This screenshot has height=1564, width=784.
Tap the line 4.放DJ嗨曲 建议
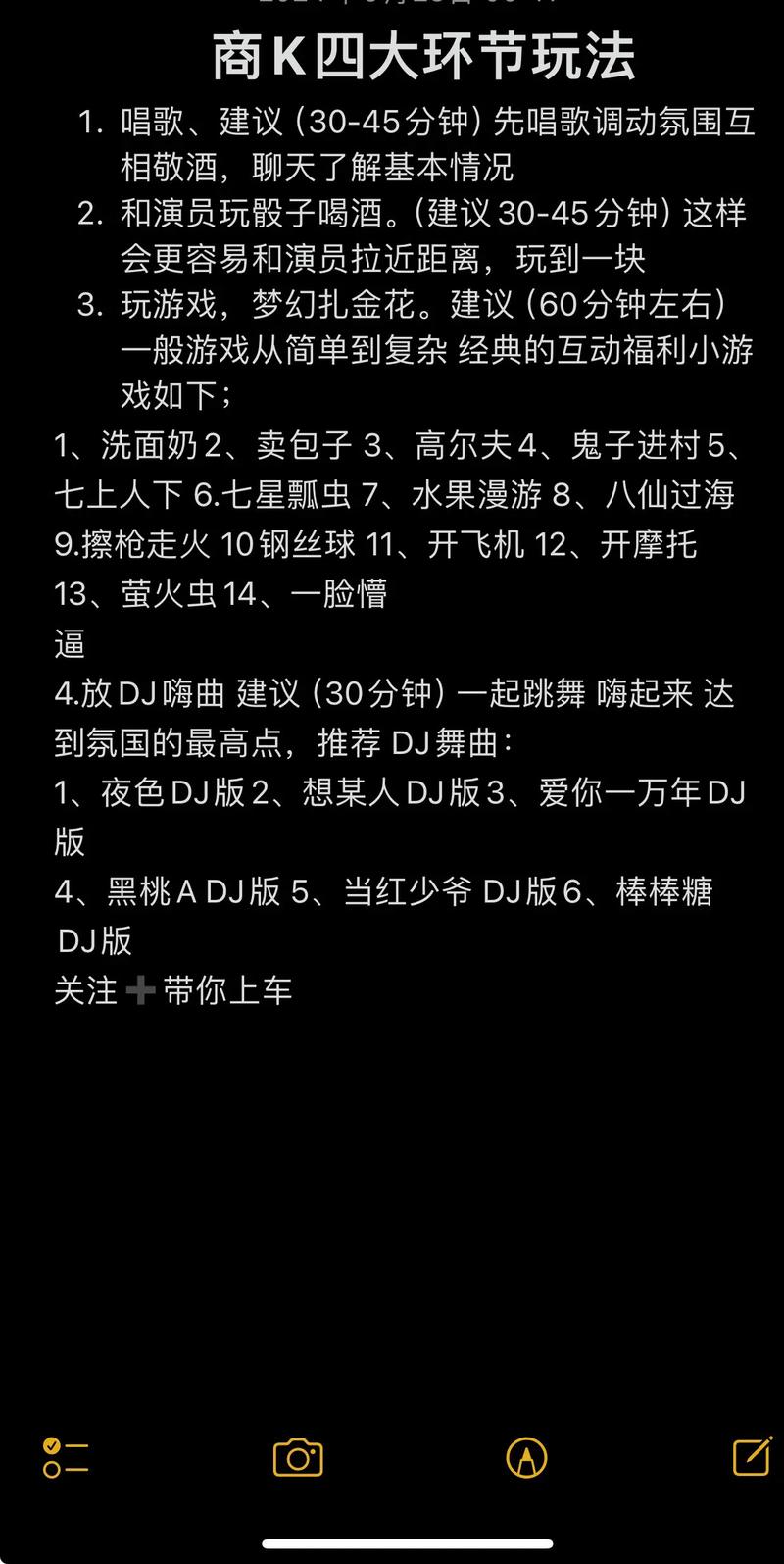click(392, 694)
